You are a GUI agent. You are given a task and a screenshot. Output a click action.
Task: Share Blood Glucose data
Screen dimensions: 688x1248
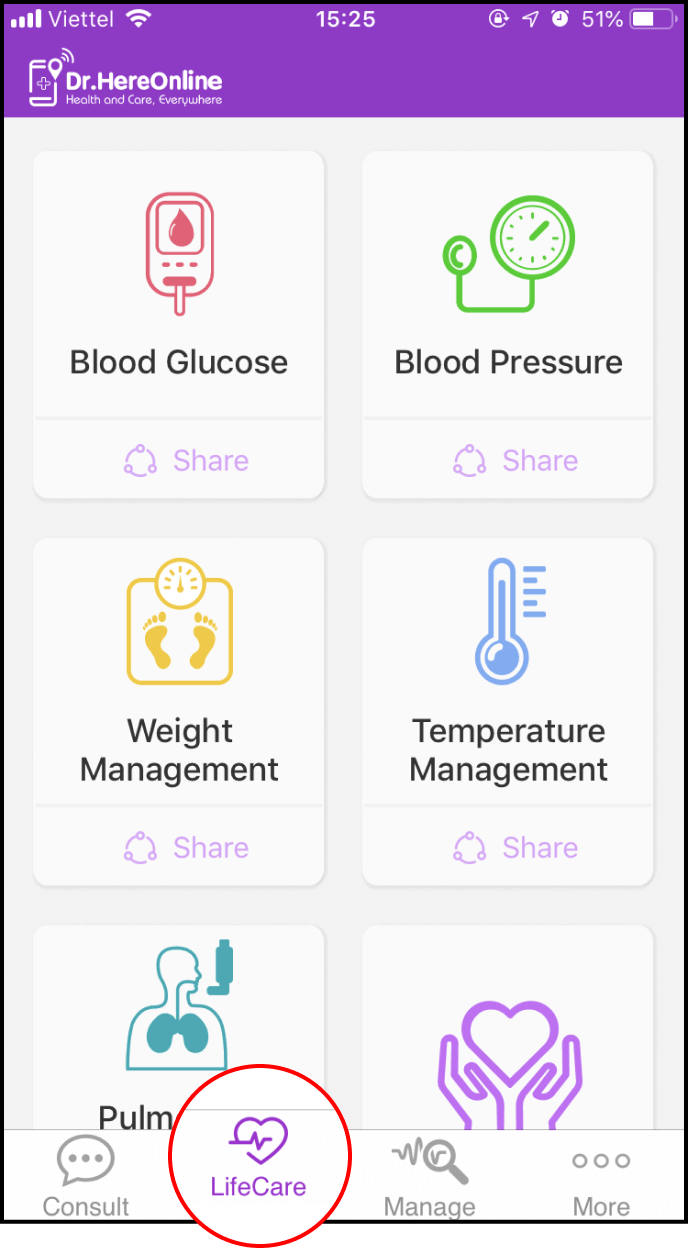point(186,461)
